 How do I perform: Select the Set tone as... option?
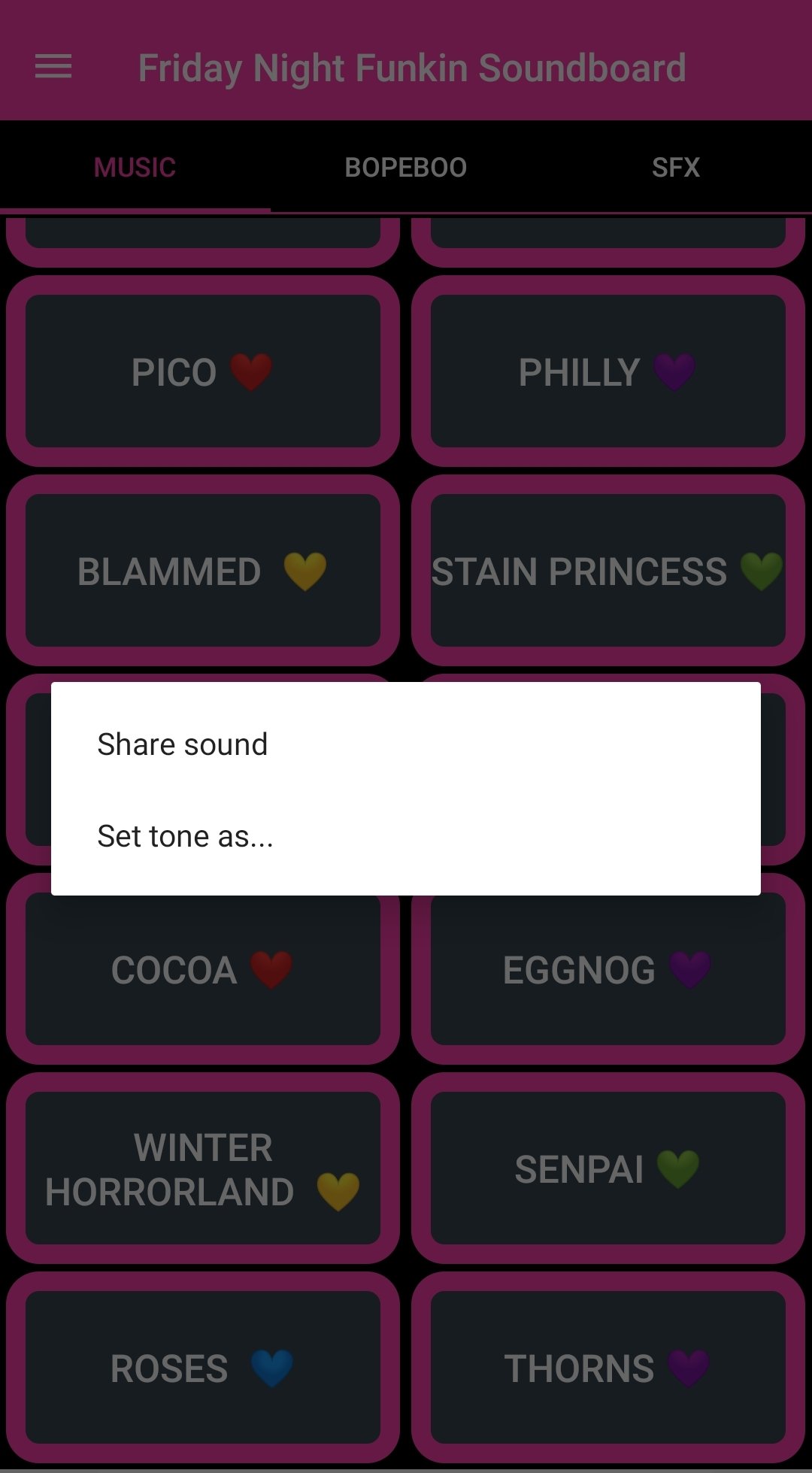tap(406, 835)
